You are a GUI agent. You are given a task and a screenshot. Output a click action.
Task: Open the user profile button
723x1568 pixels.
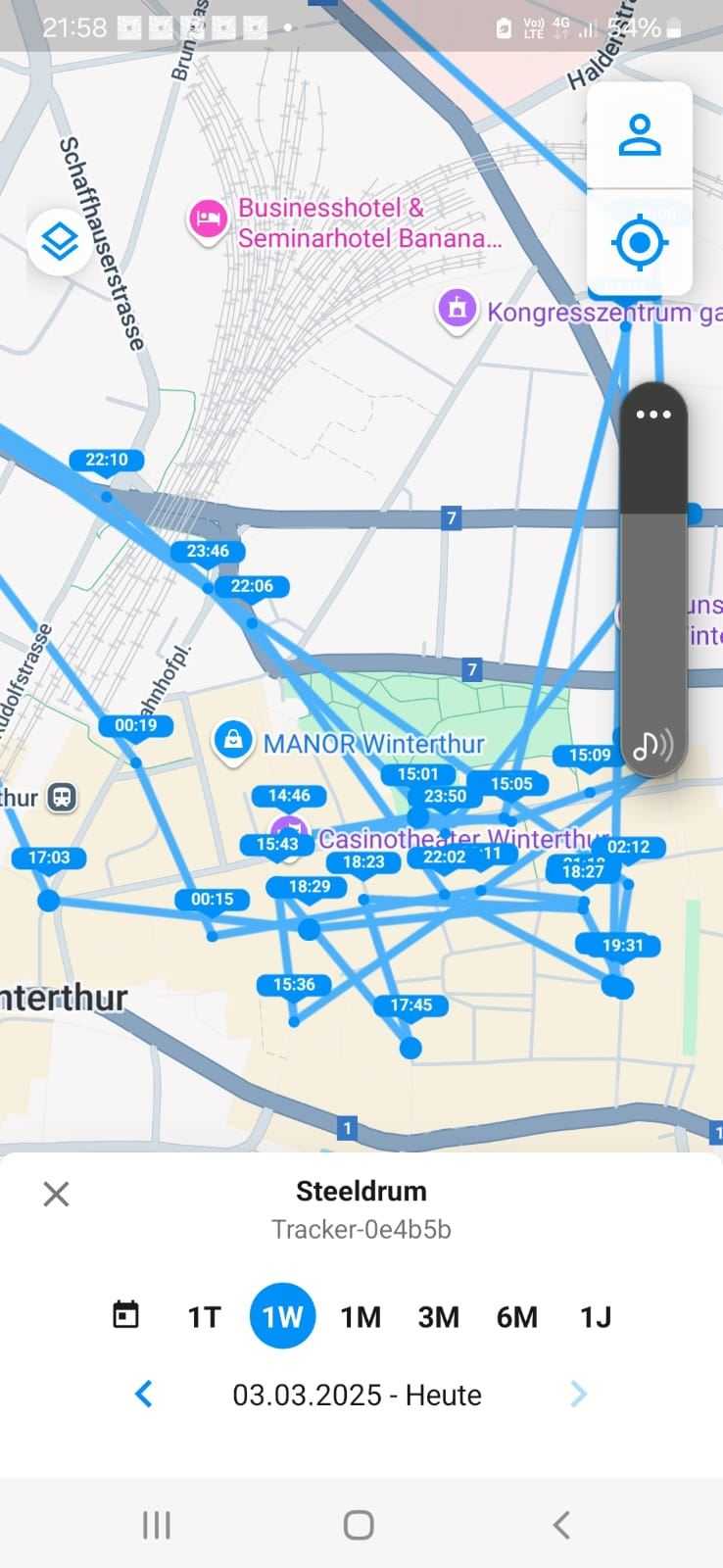click(640, 135)
